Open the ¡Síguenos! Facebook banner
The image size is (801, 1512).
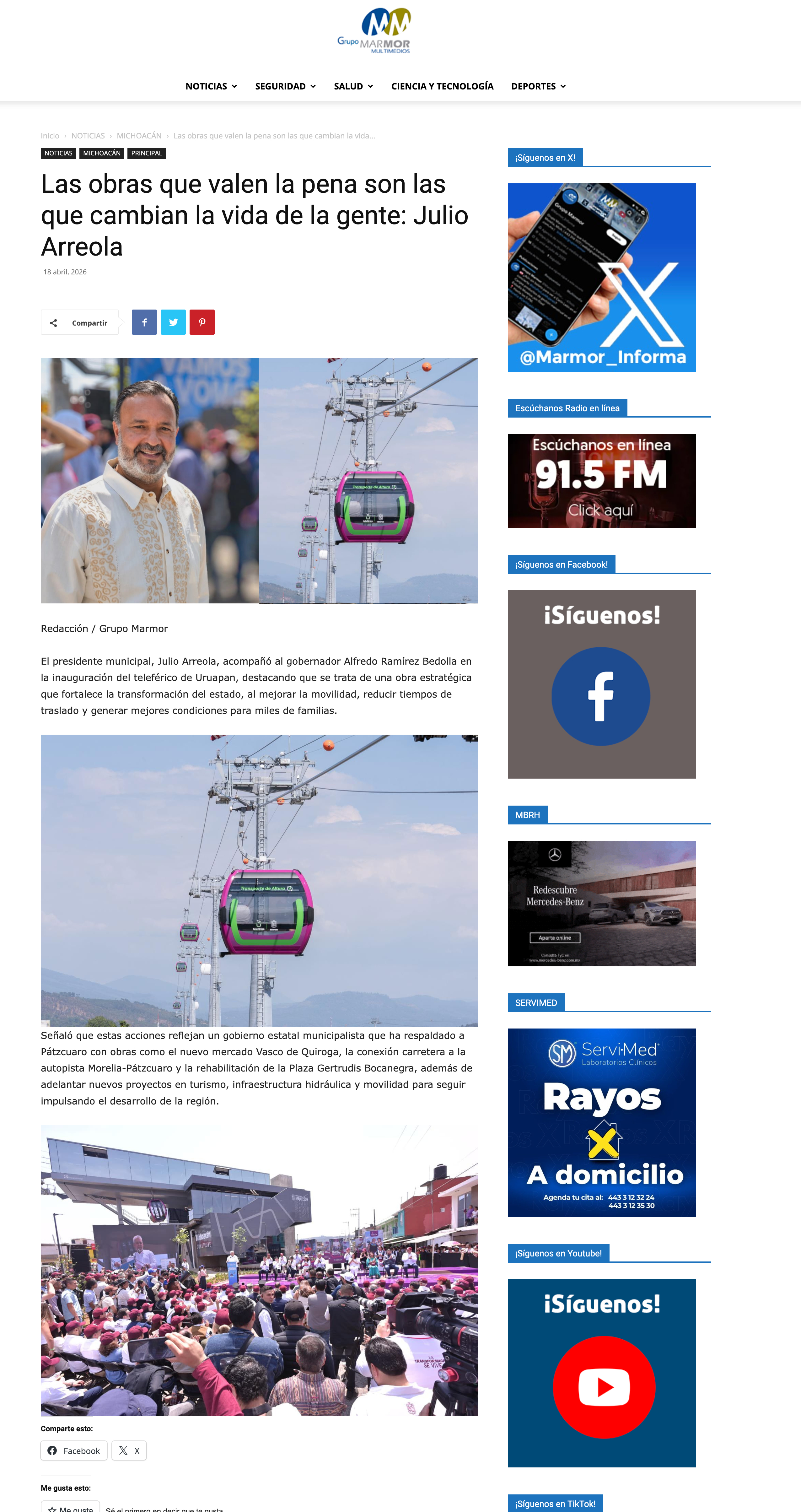pyautogui.click(x=601, y=684)
